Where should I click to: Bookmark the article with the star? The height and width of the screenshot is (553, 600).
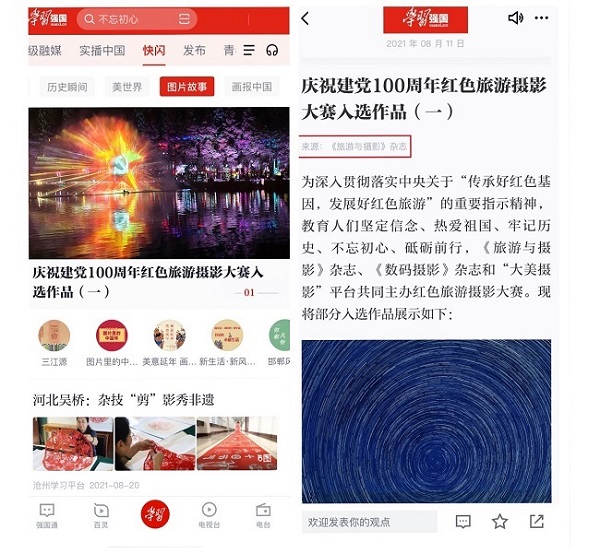pyautogui.click(x=500, y=522)
